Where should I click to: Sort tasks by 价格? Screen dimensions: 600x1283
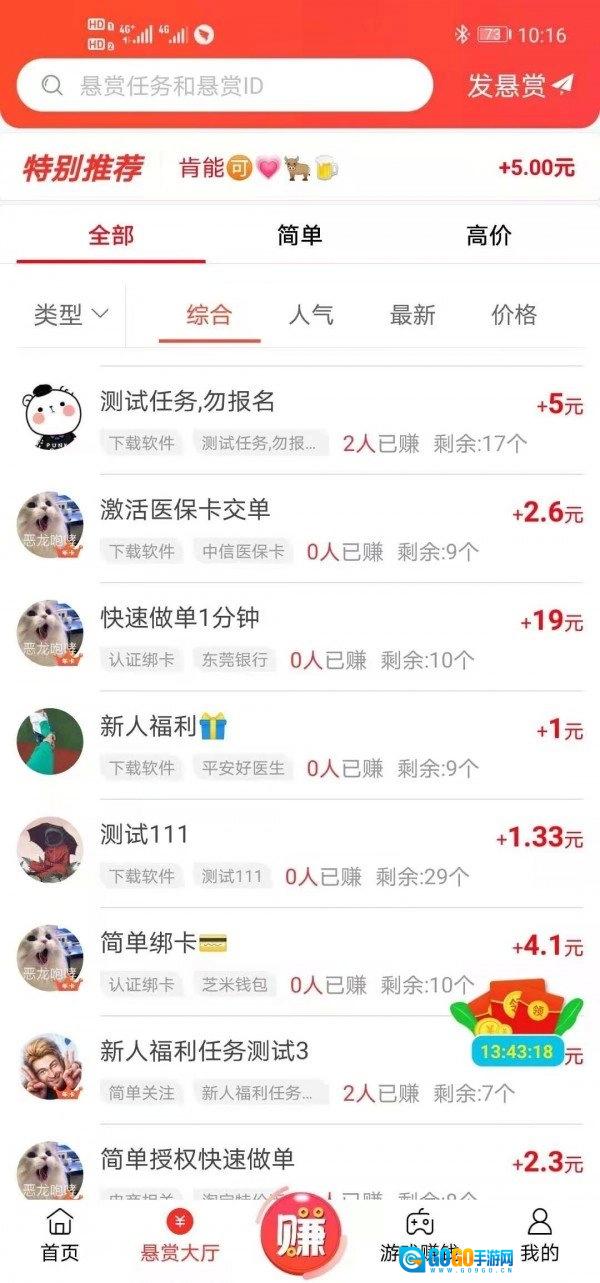tap(514, 315)
